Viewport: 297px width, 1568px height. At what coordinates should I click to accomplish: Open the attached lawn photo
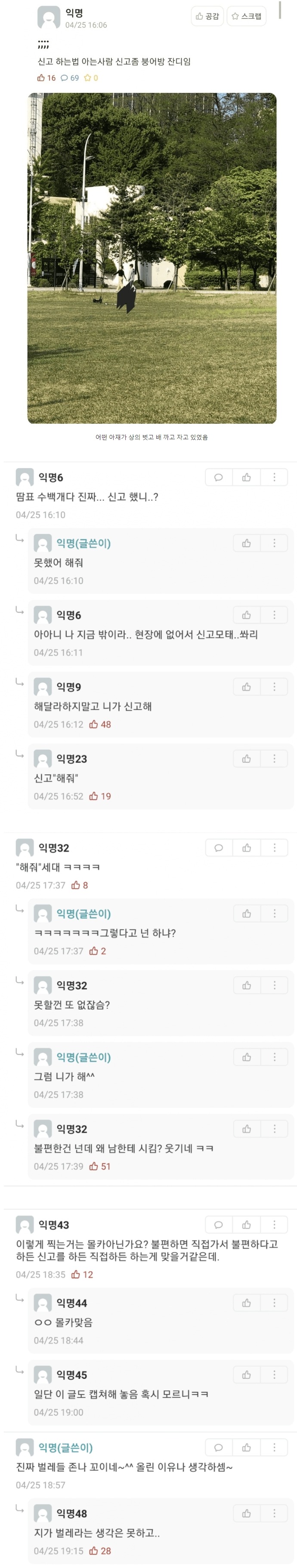pyautogui.click(x=152, y=258)
